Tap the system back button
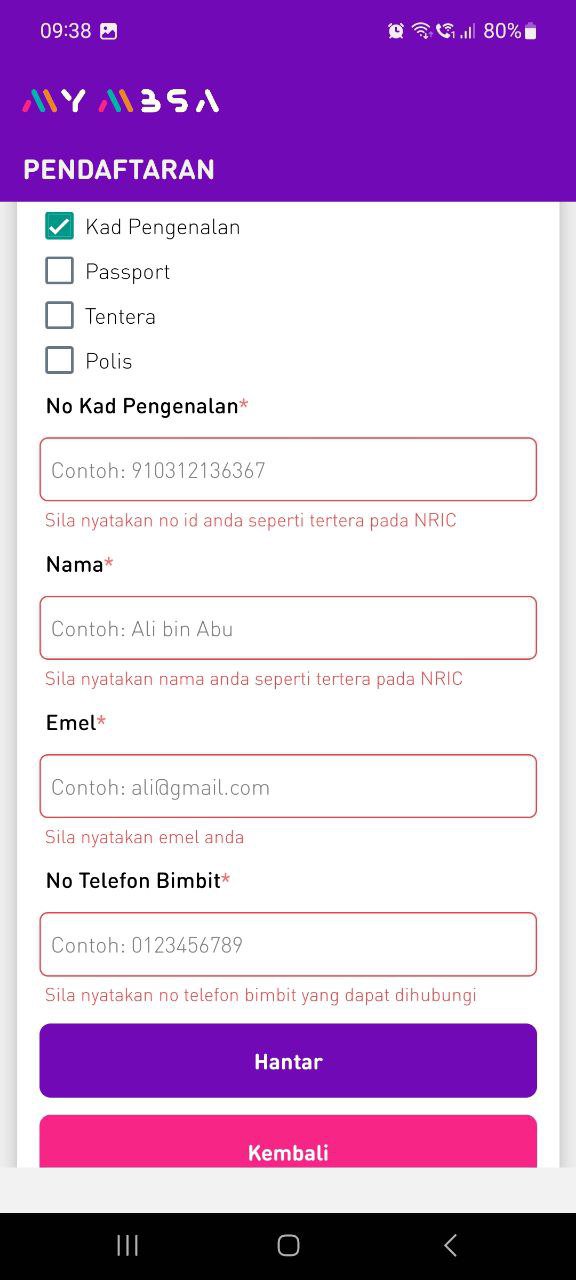Screen dimensions: 576x1280 [450, 1245]
